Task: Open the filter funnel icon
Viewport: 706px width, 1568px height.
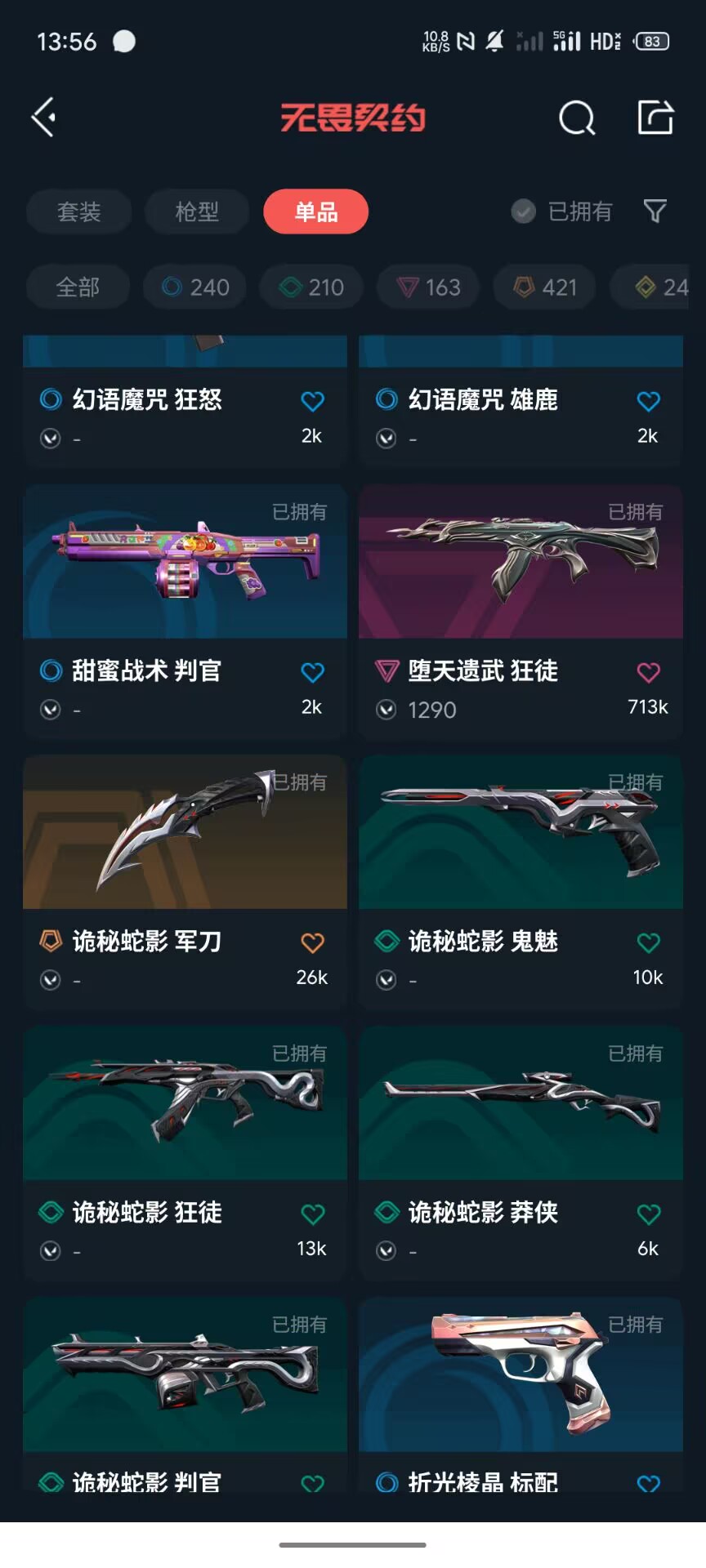Action: [x=655, y=212]
